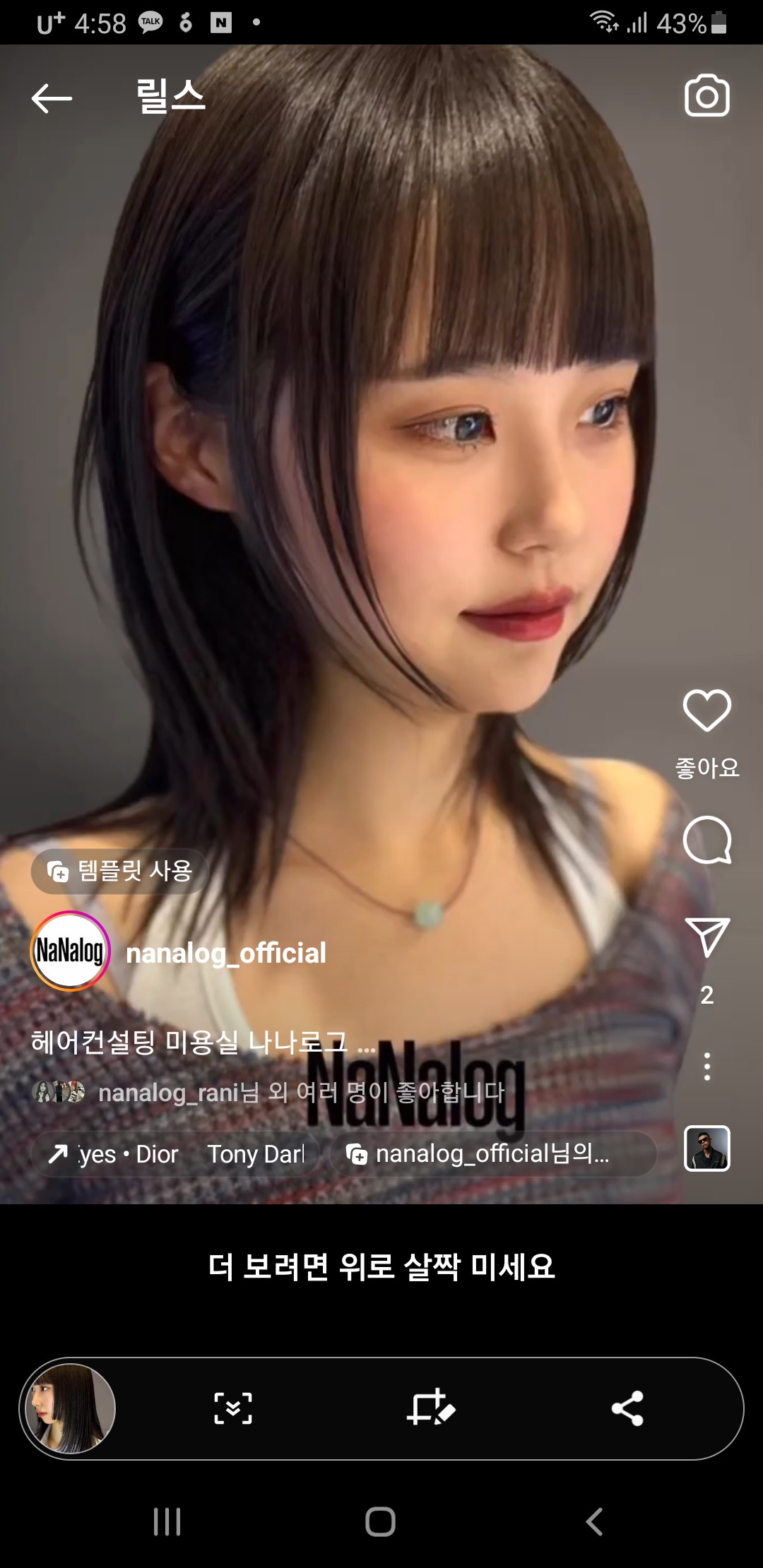Open the nanalog_official profile picture

click(70, 951)
